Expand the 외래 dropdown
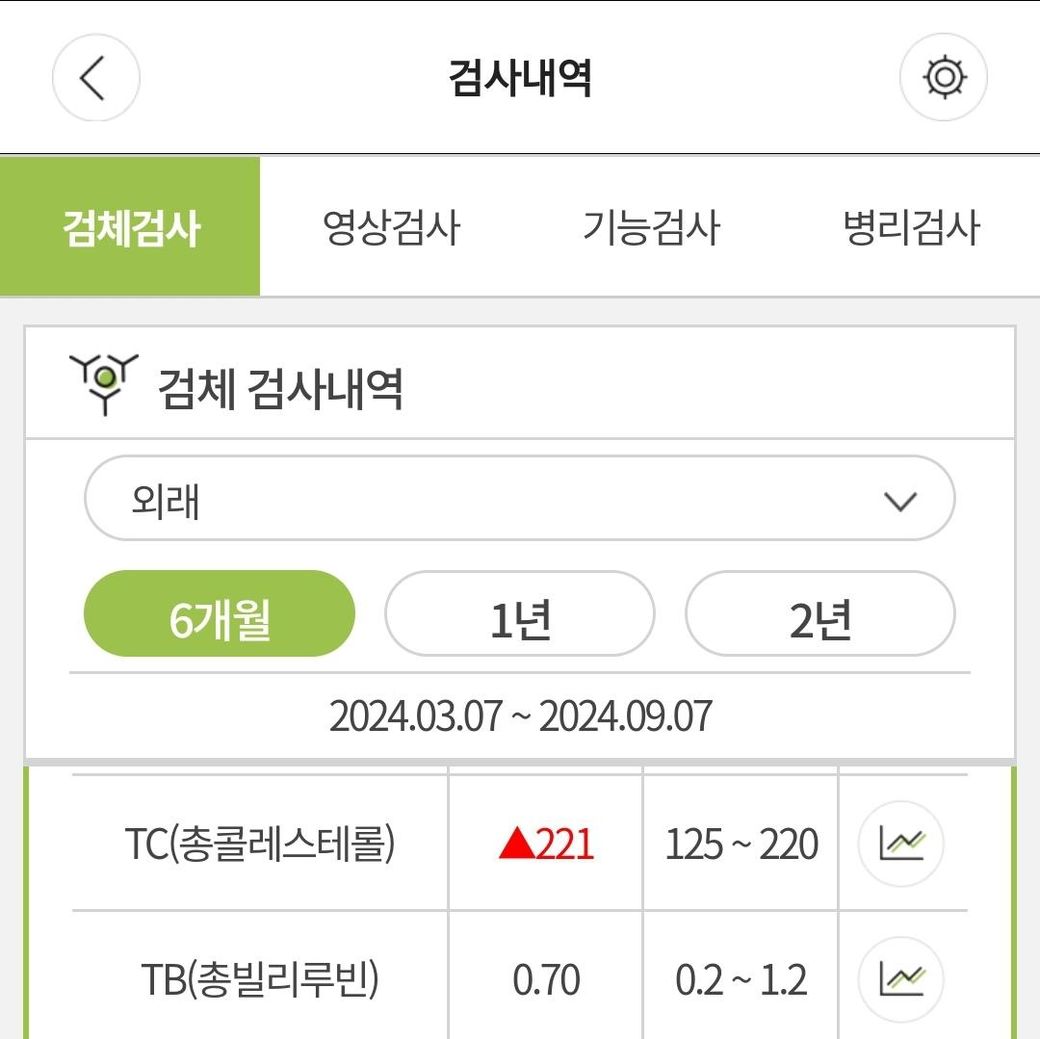The width and height of the screenshot is (1040, 1039). click(x=519, y=499)
